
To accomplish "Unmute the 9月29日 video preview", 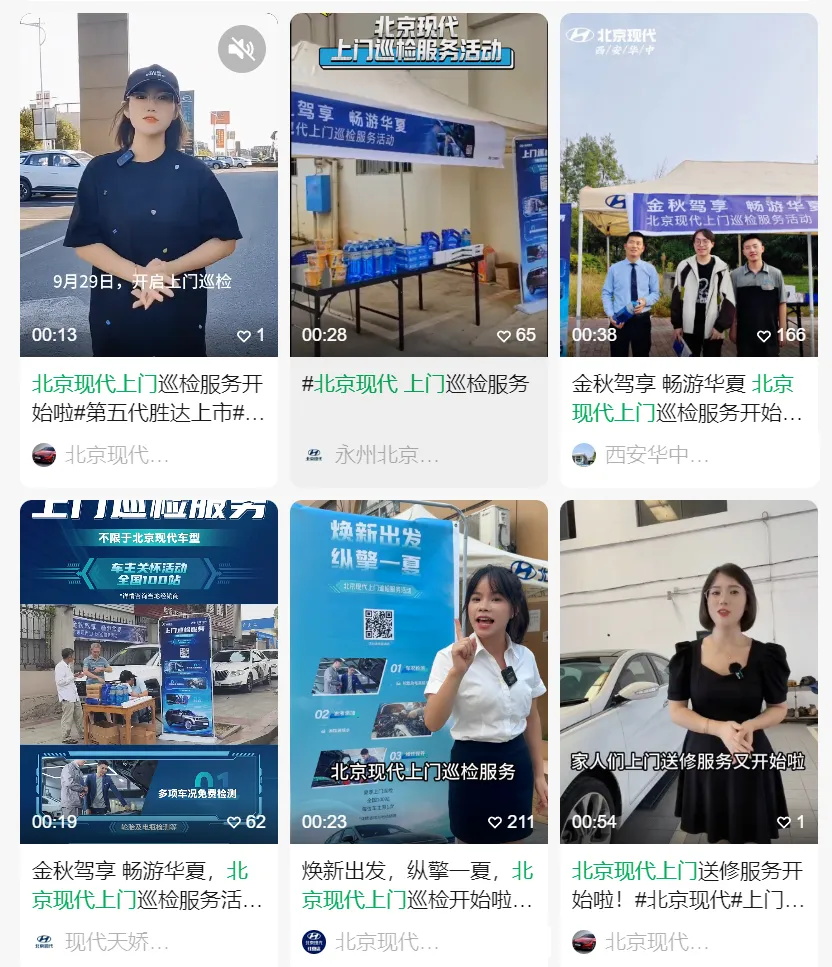I will pyautogui.click(x=242, y=49).
